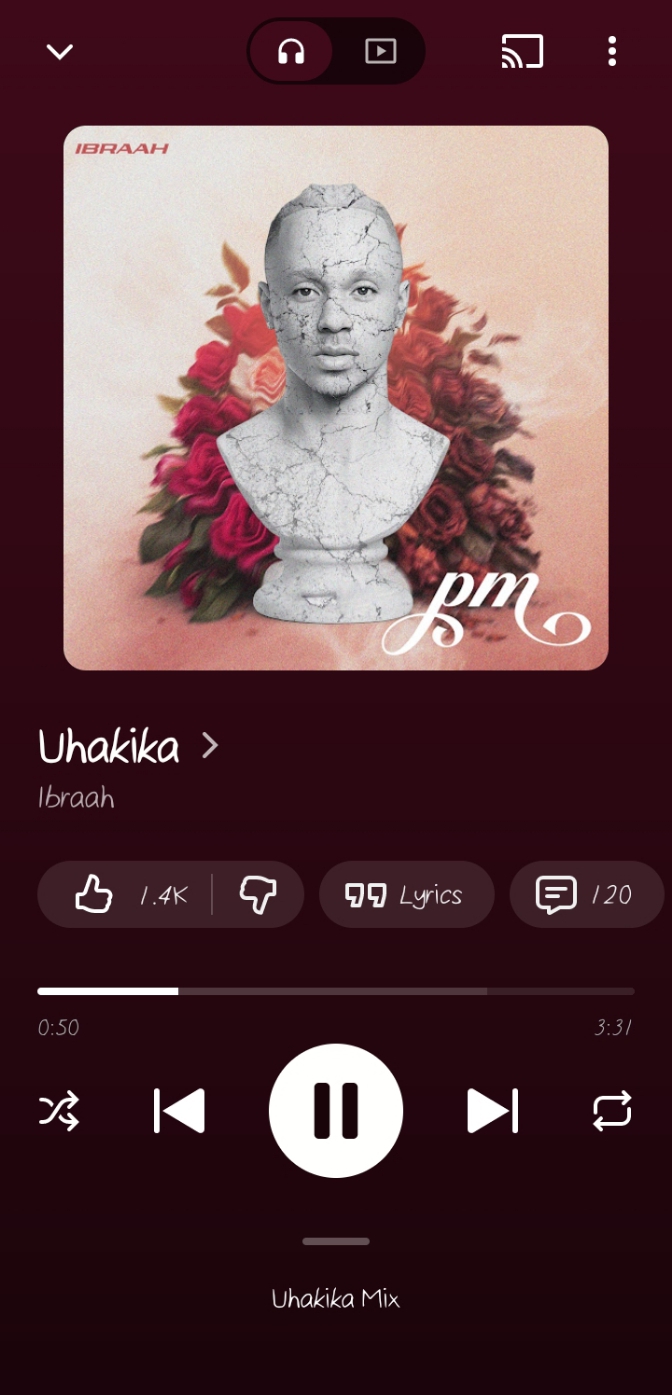672x1395 pixels.
Task: Toggle repeat mode
Action: [612, 1111]
